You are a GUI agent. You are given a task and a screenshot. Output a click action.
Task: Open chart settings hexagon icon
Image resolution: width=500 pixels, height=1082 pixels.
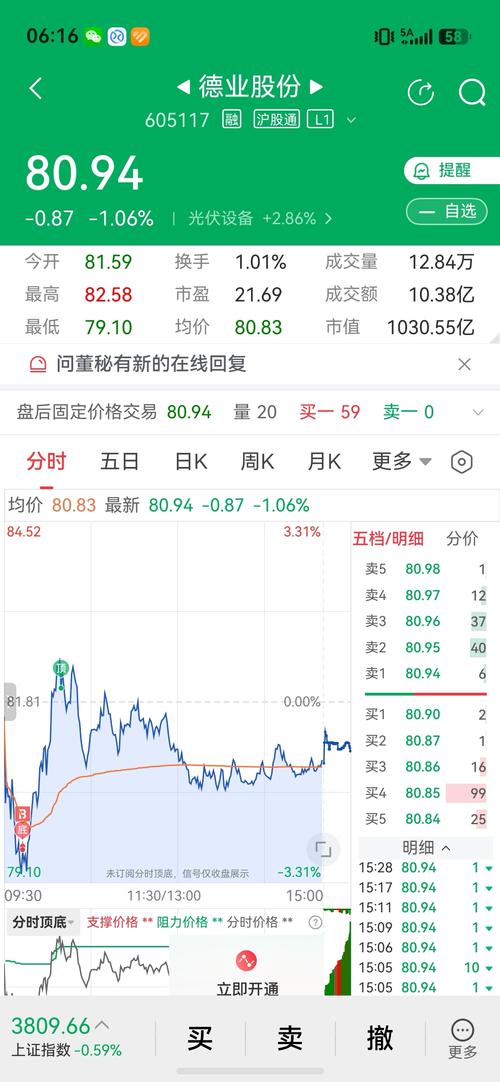coord(461,462)
